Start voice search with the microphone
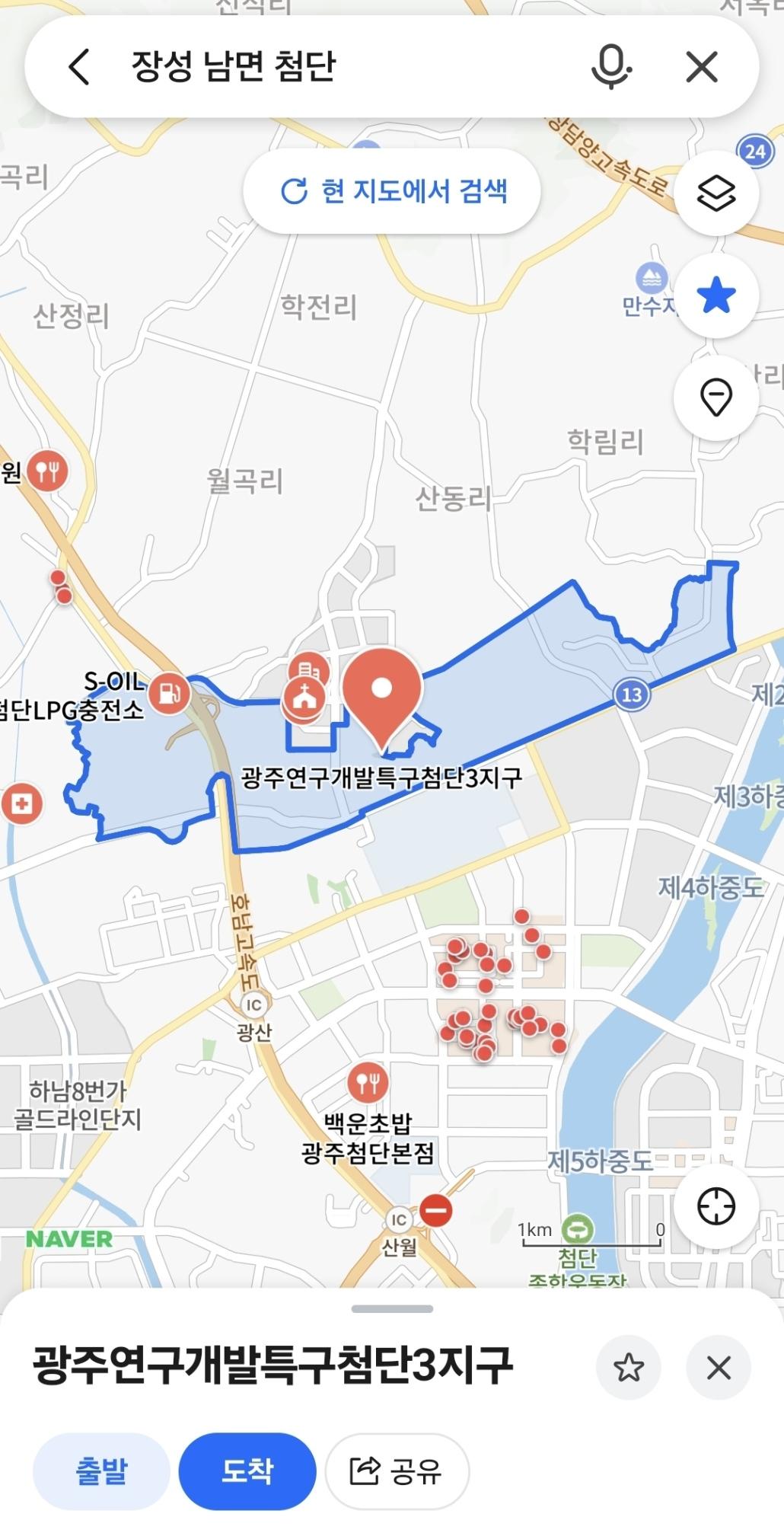 611,67
